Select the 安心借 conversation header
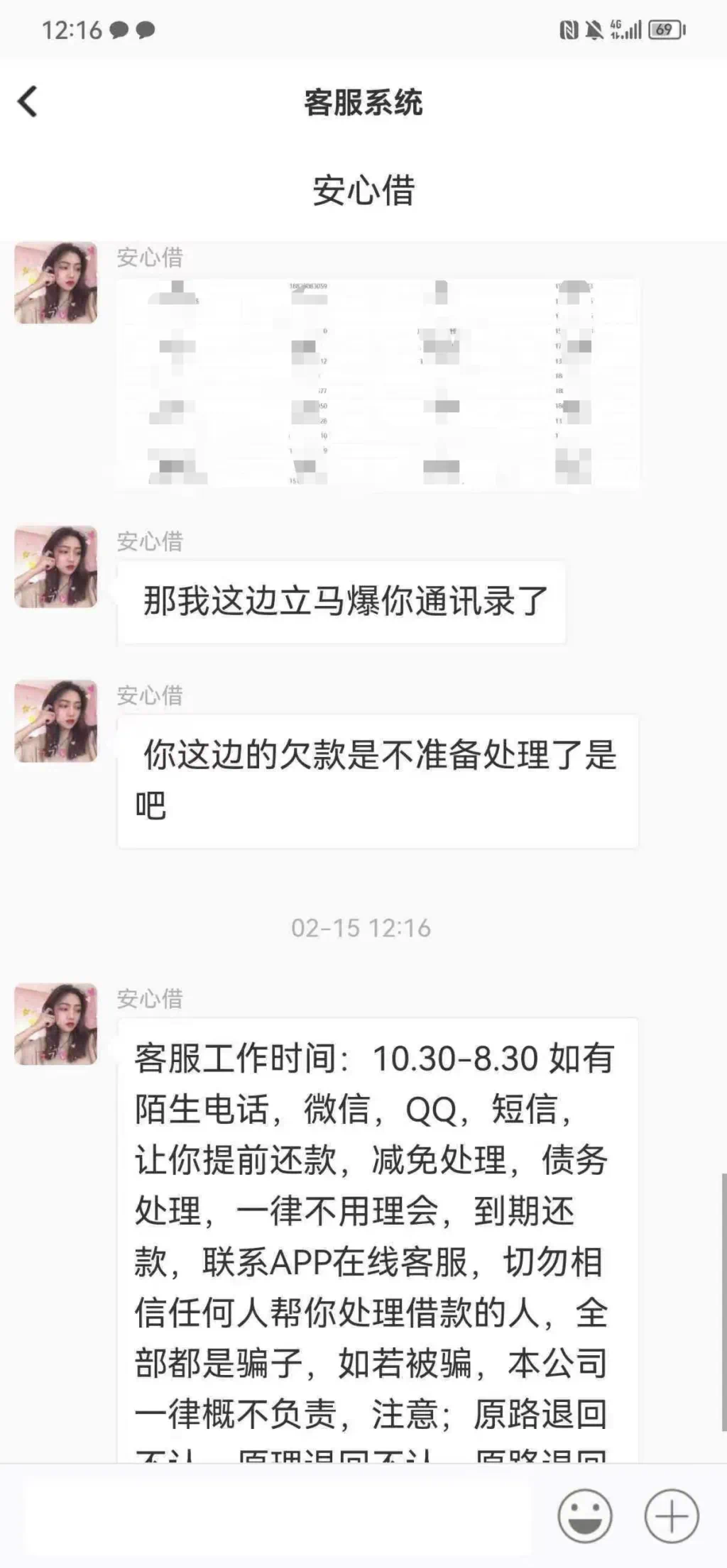 363,192
